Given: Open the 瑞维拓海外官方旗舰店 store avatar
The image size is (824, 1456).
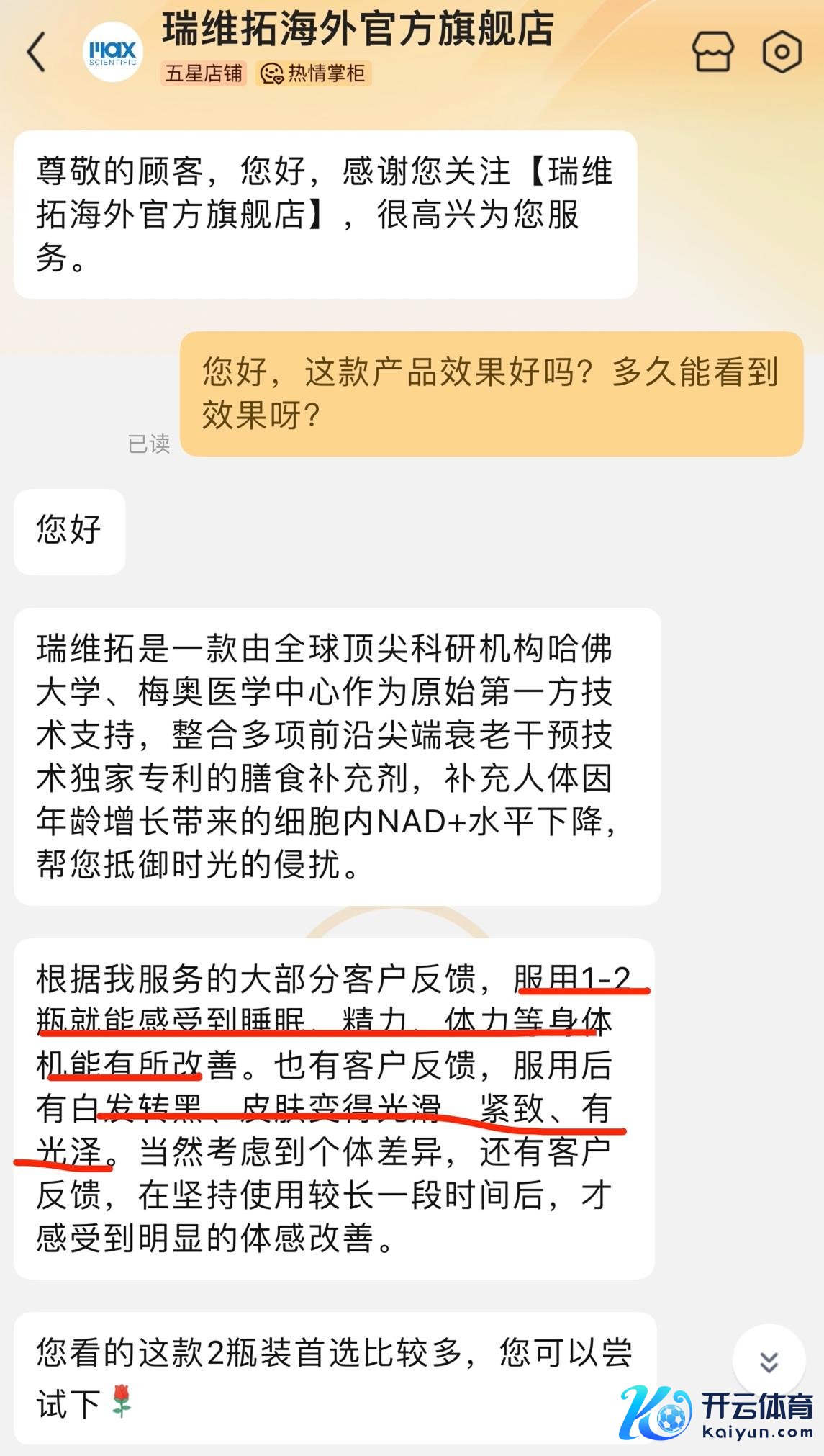Looking at the screenshot, I should coord(113,52).
